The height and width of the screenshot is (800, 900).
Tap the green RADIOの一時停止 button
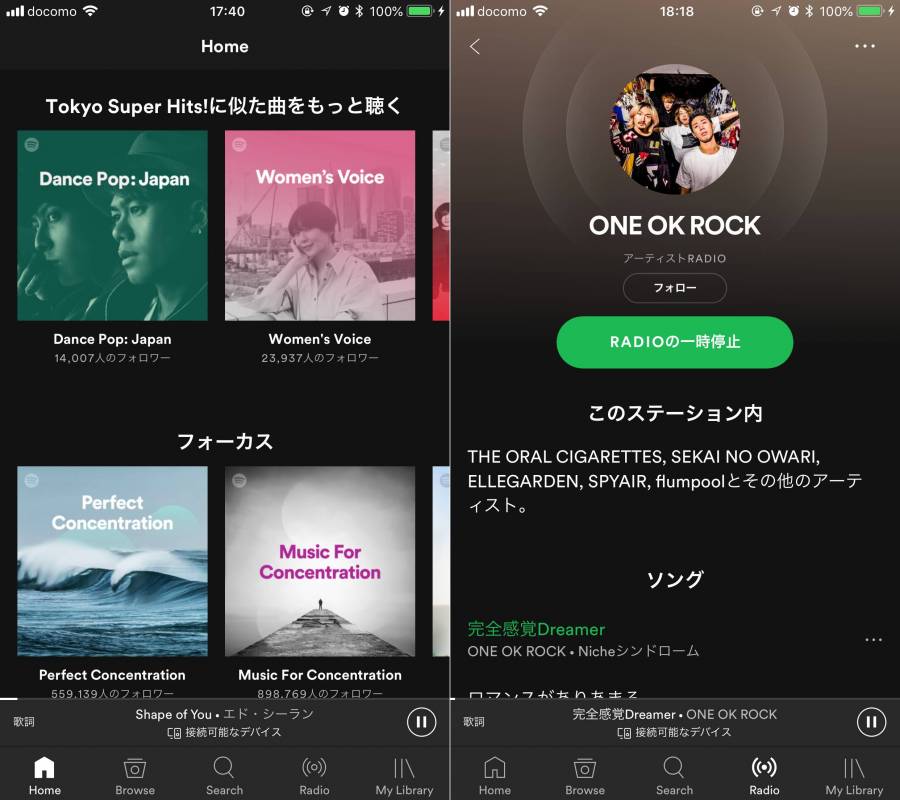tap(674, 342)
